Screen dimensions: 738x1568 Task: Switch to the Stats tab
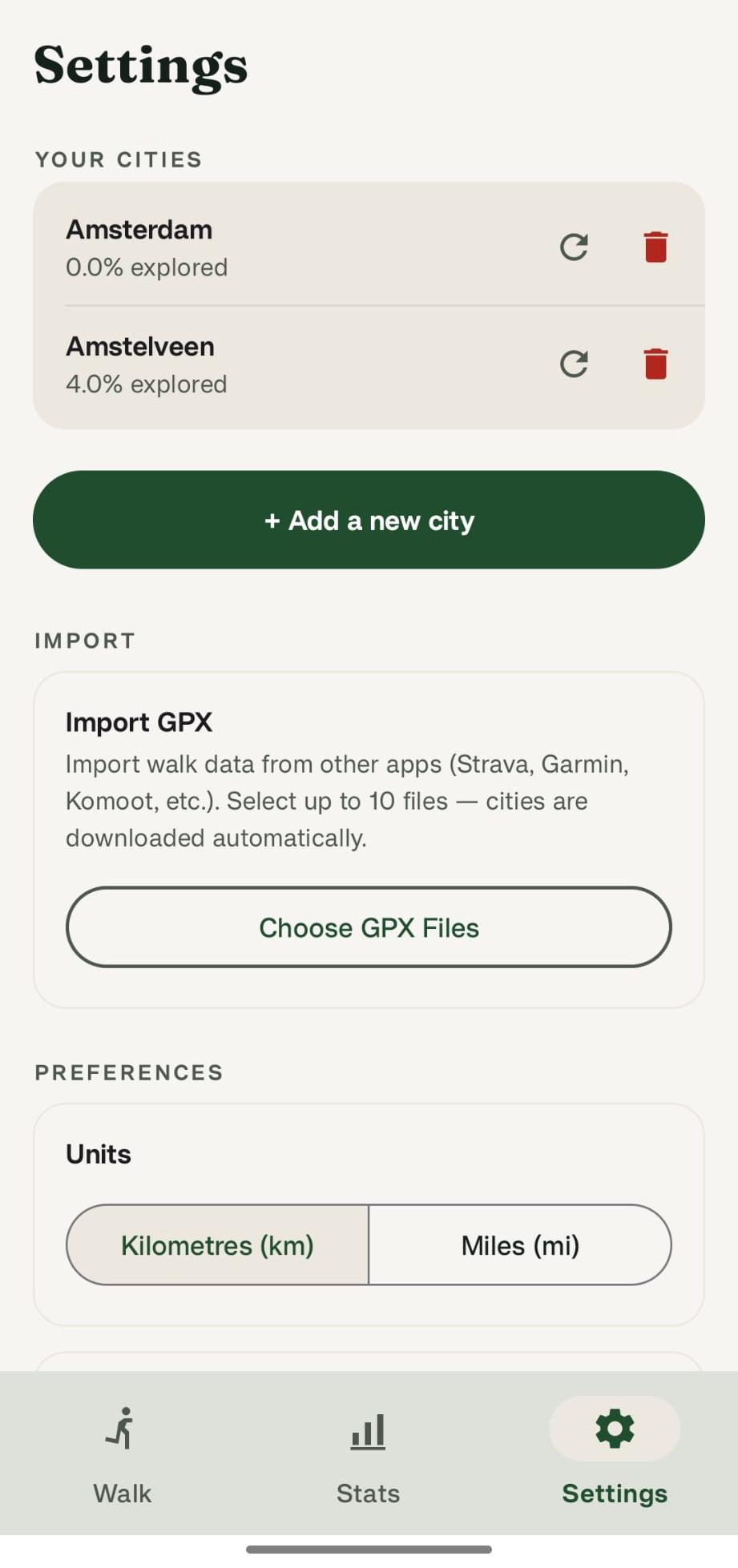tap(368, 1457)
